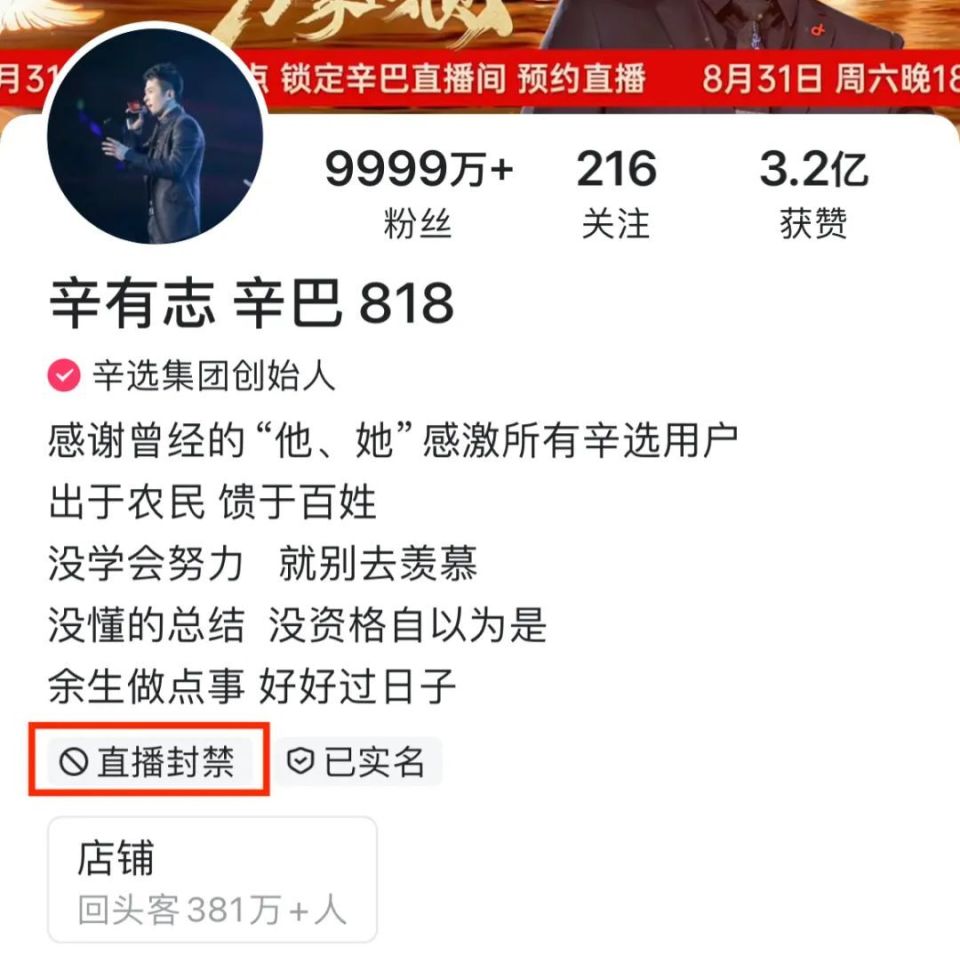Open the 关注 following list
This screenshot has width=960, height=955.
coord(616,193)
